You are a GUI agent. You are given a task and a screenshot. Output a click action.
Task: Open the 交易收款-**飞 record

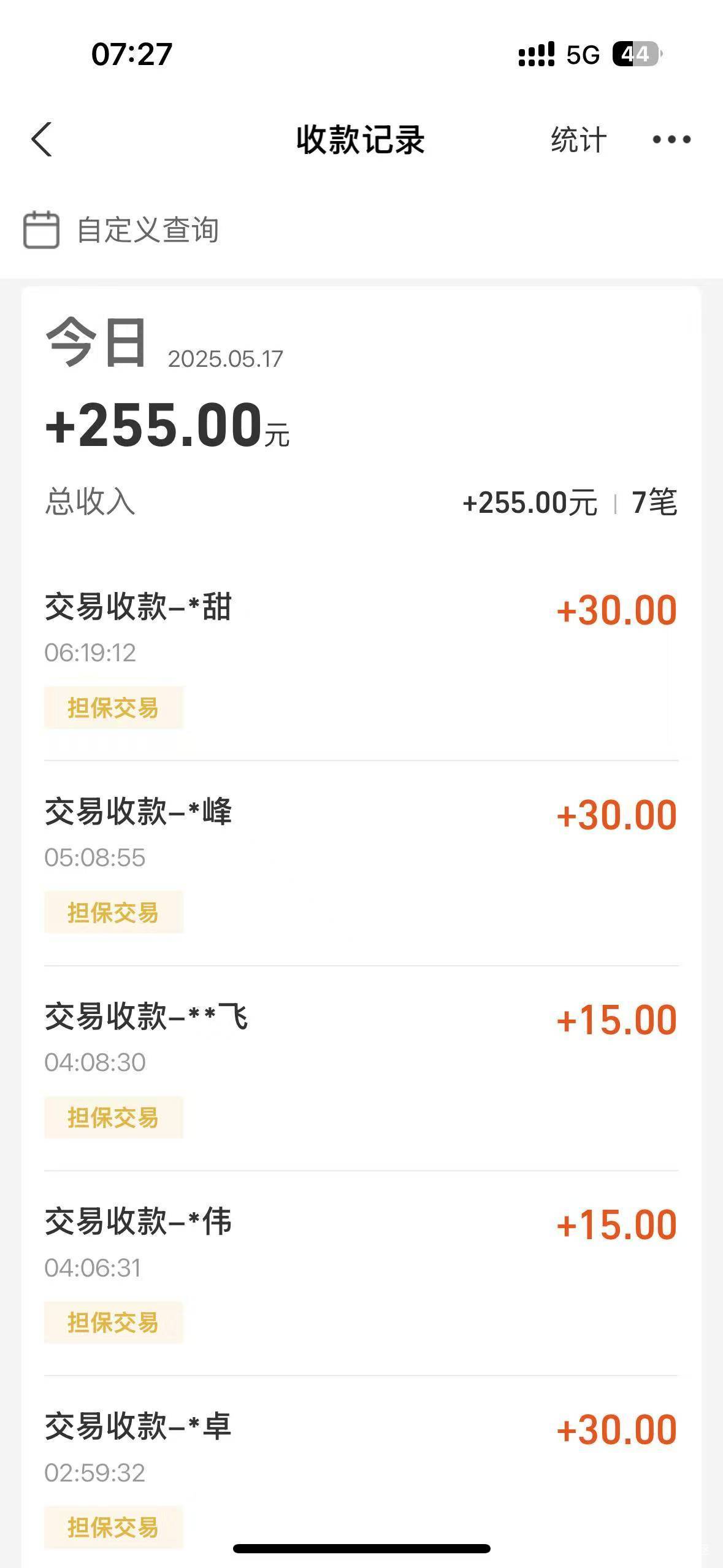coord(361,1068)
